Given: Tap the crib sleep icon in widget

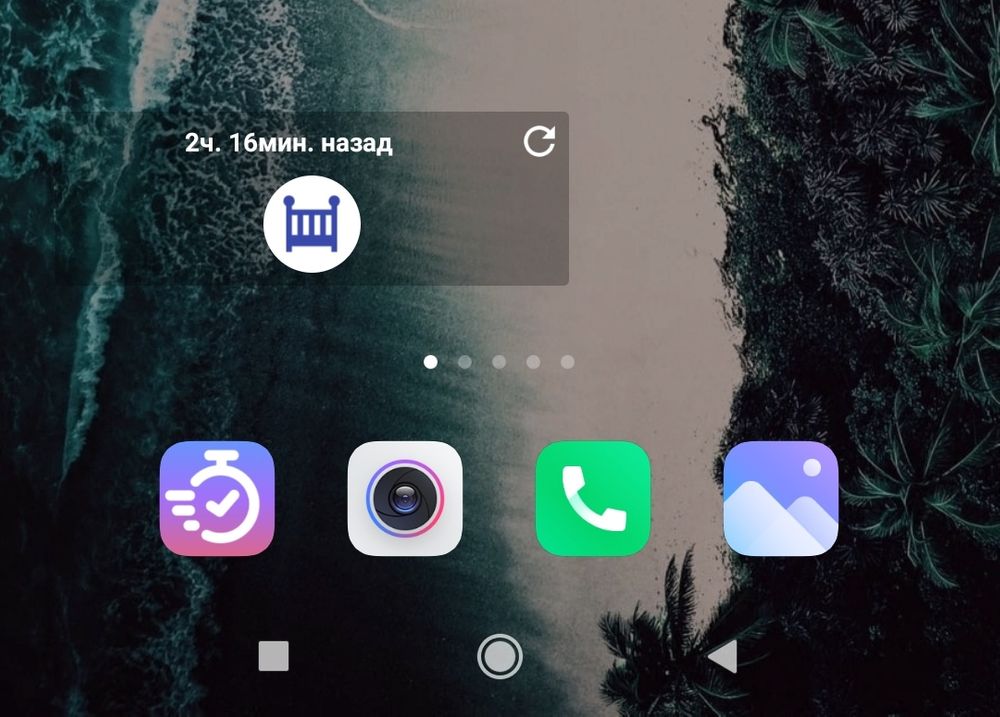Looking at the screenshot, I should coord(312,224).
